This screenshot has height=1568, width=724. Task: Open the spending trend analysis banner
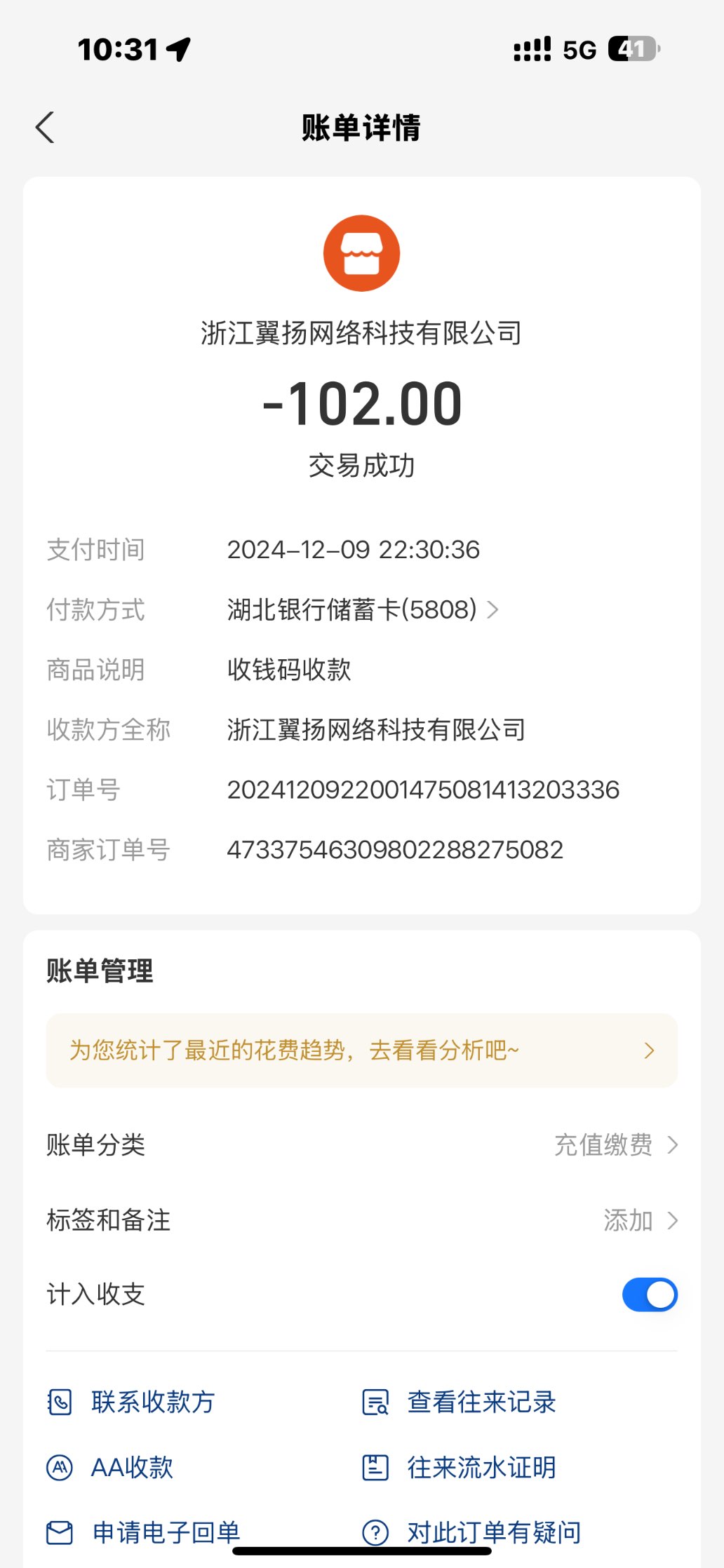click(x=361, y=1050)
